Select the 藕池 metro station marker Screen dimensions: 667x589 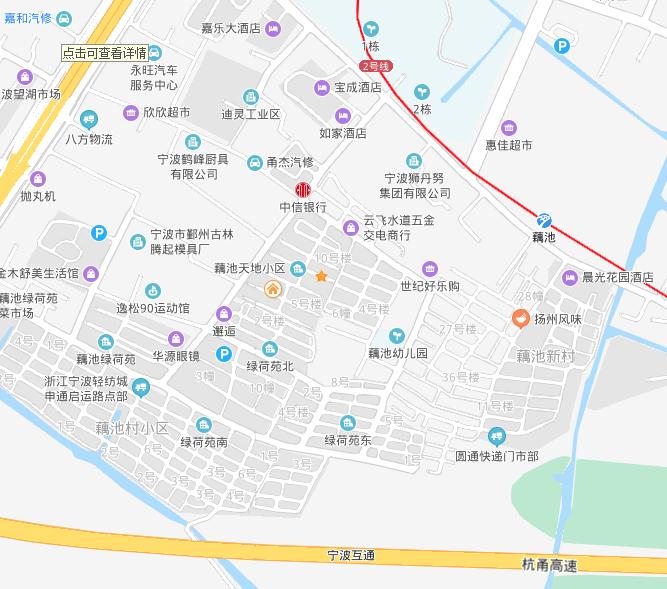click(x=544, y=221)
